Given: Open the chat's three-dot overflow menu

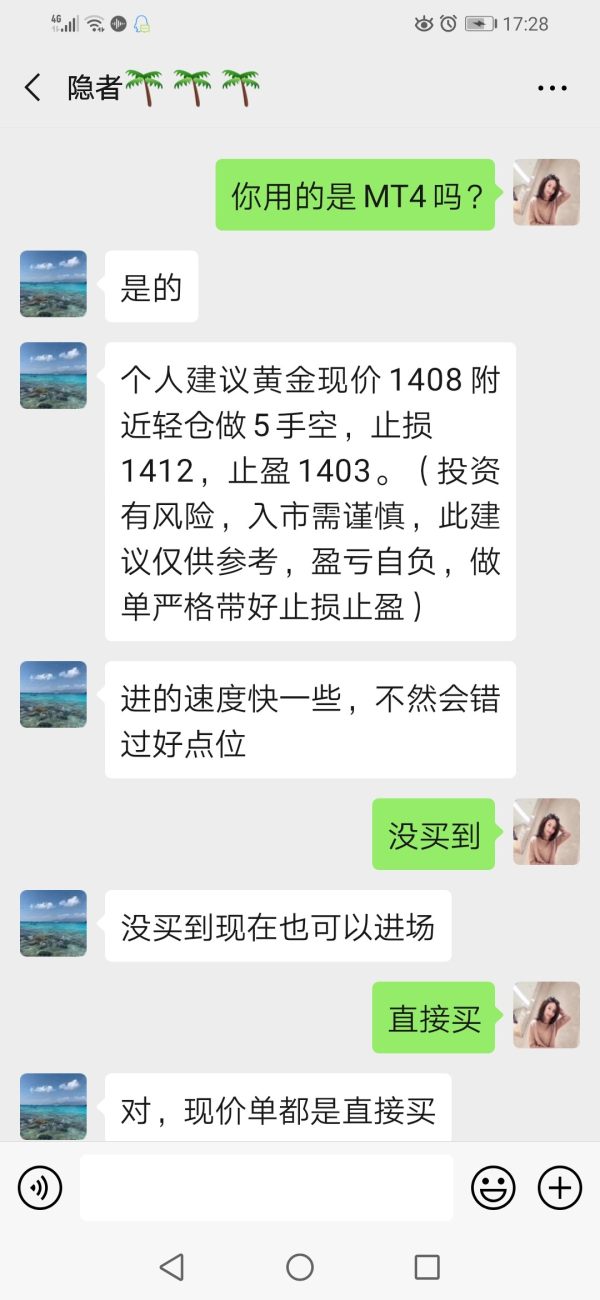Looking at the screenshot, I should tap(552, 88).
